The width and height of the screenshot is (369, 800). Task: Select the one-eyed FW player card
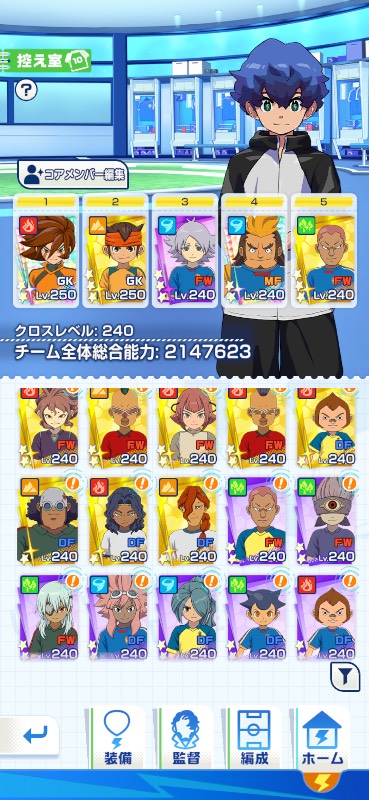324,518
